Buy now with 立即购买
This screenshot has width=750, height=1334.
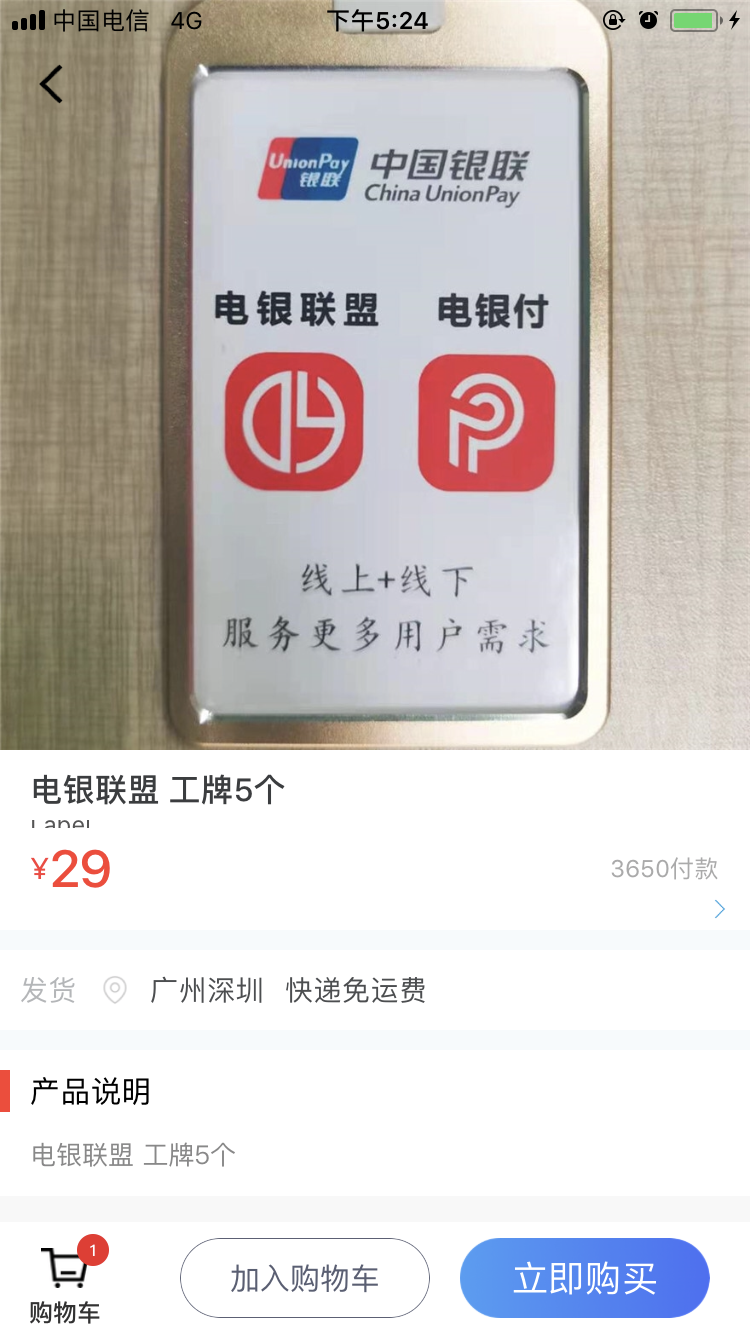(584, 1278)
